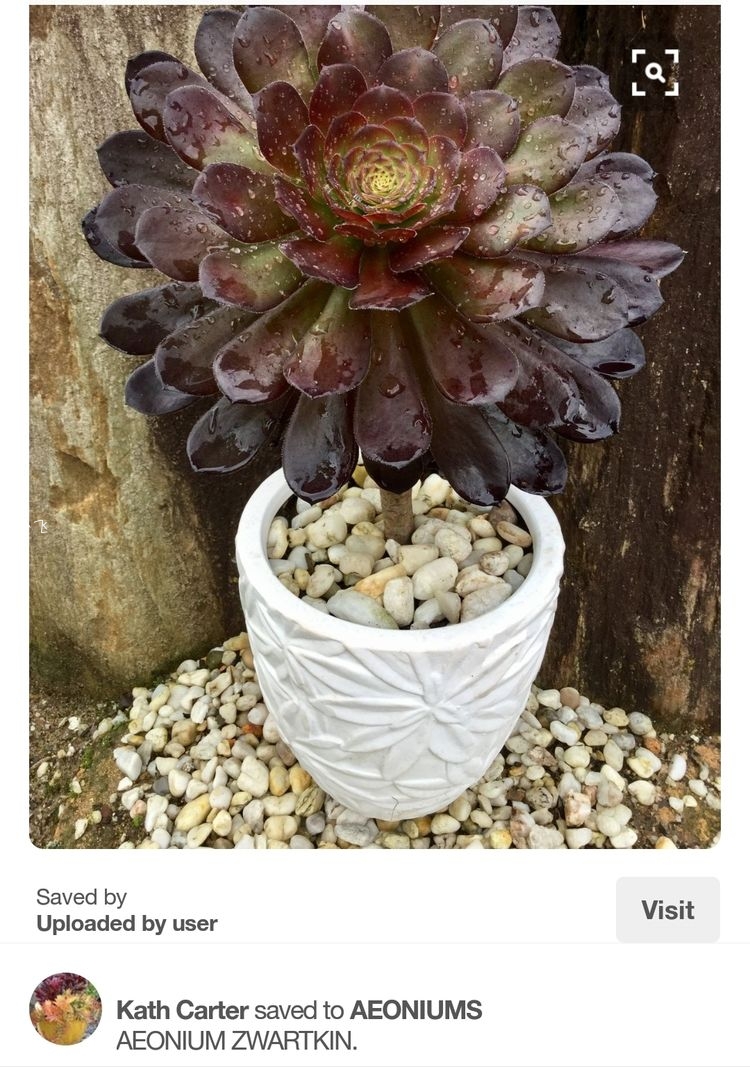Viewport: 750px width, 1067px height.
Task: Open the AEONIUMS board link
Action: (x=415, y=1010)
